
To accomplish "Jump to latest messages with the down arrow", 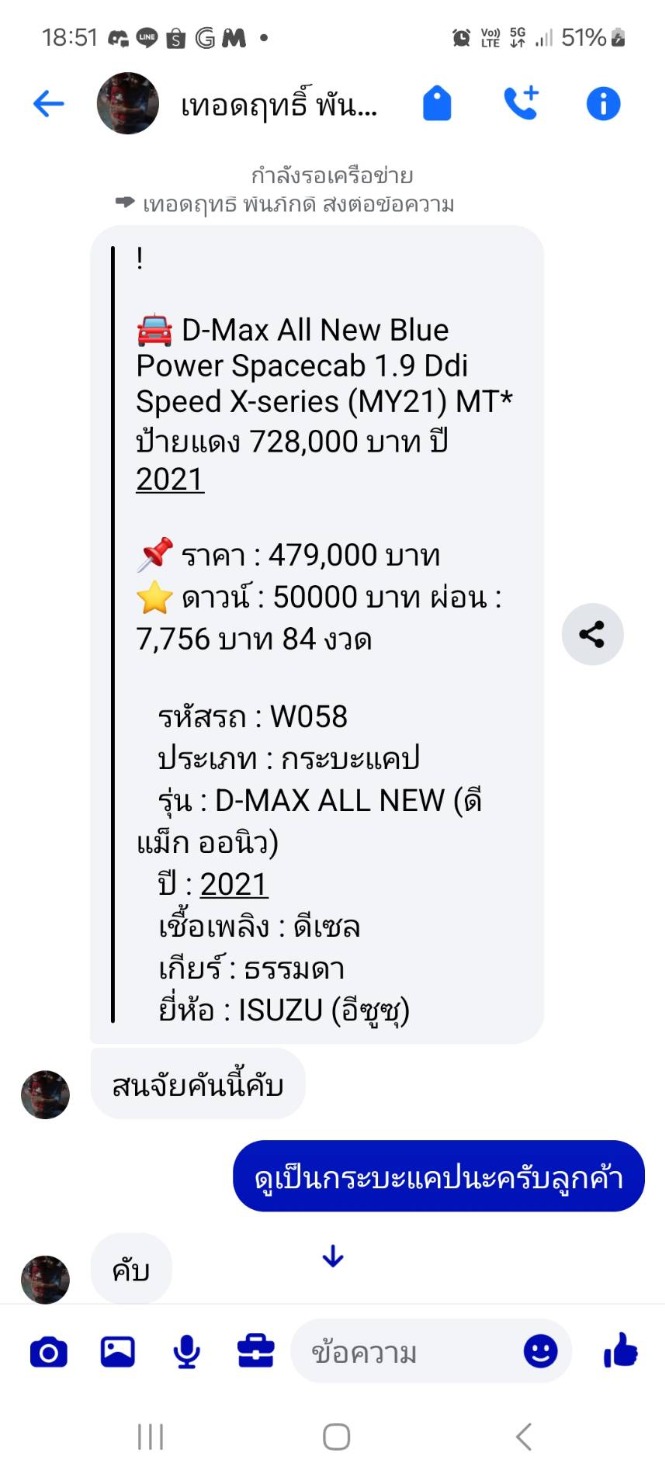I will [x=333, y=1258].
